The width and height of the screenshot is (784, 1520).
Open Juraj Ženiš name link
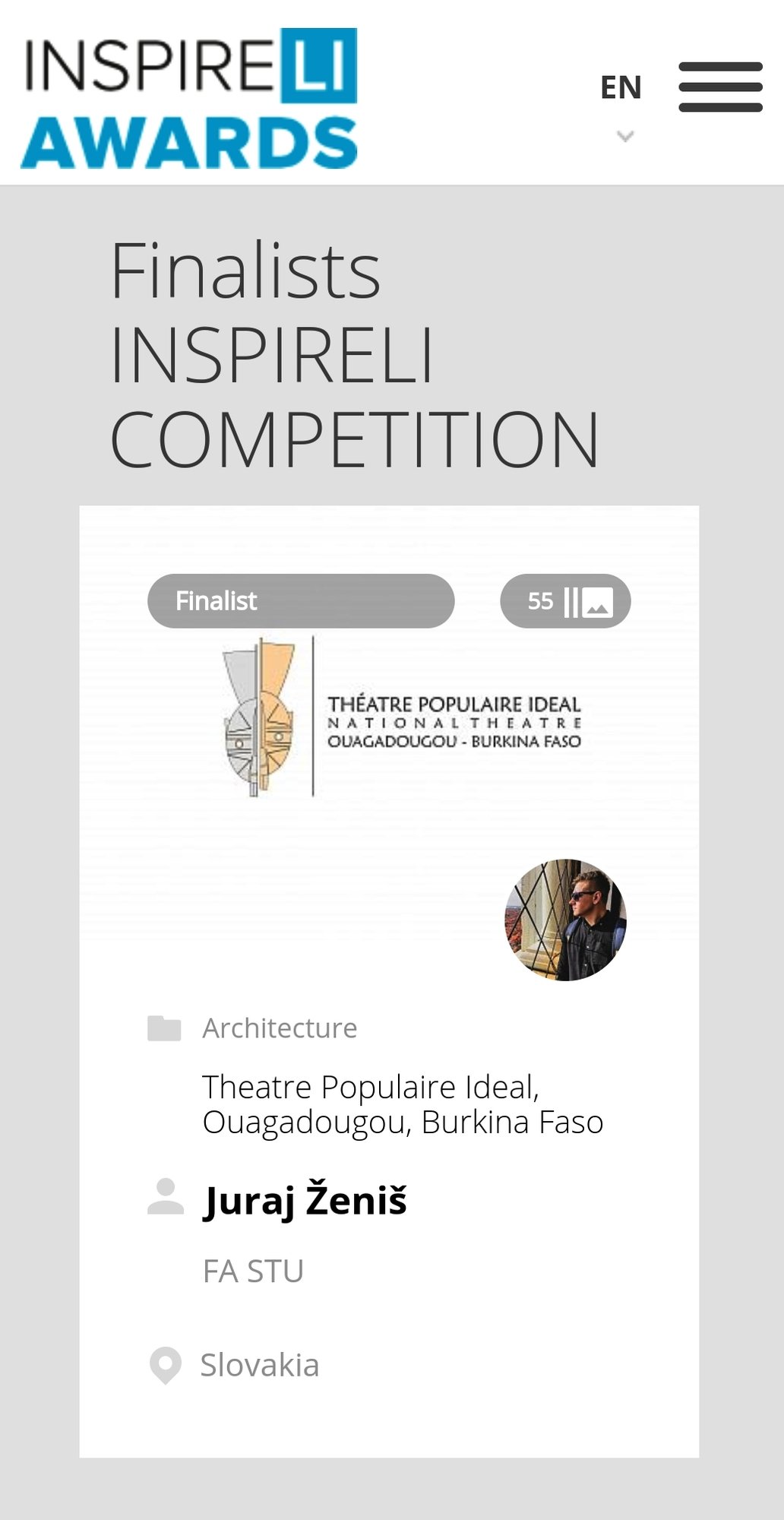(x=305, y=1201)
